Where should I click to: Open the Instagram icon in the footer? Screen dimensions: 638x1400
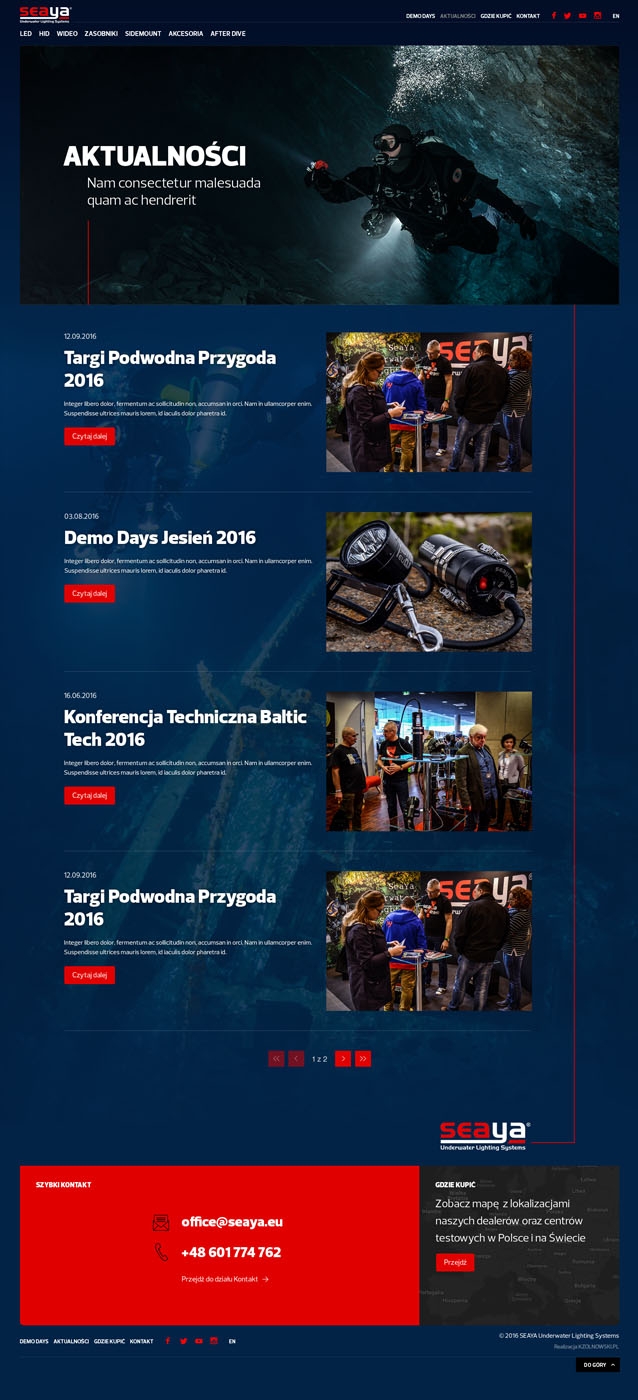(214, 1341)
